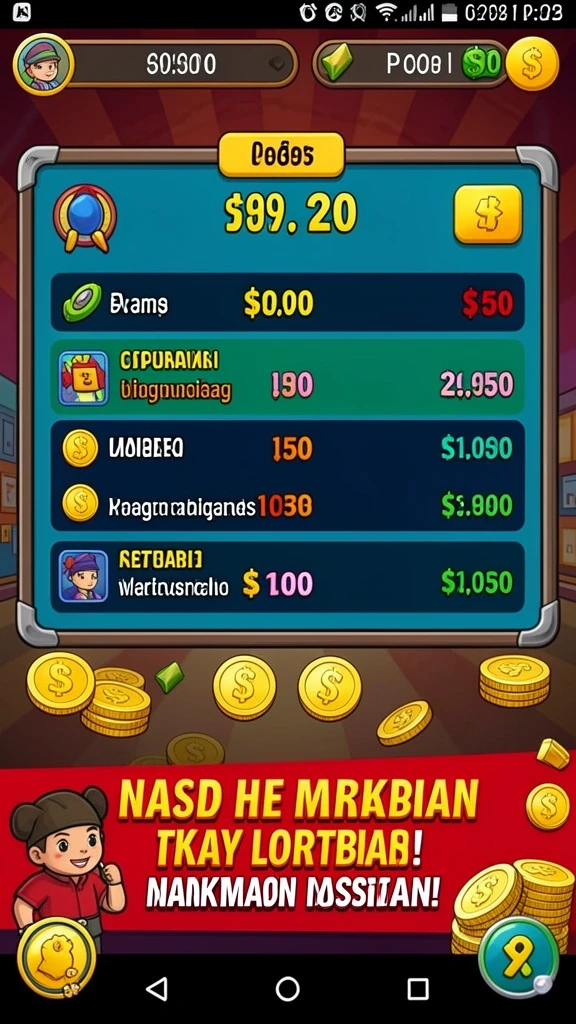Select the coin row showing 150
Image resolution: width=576 pixels, height=1024 pixels.
pyautogui.click(x=287, y=448)
